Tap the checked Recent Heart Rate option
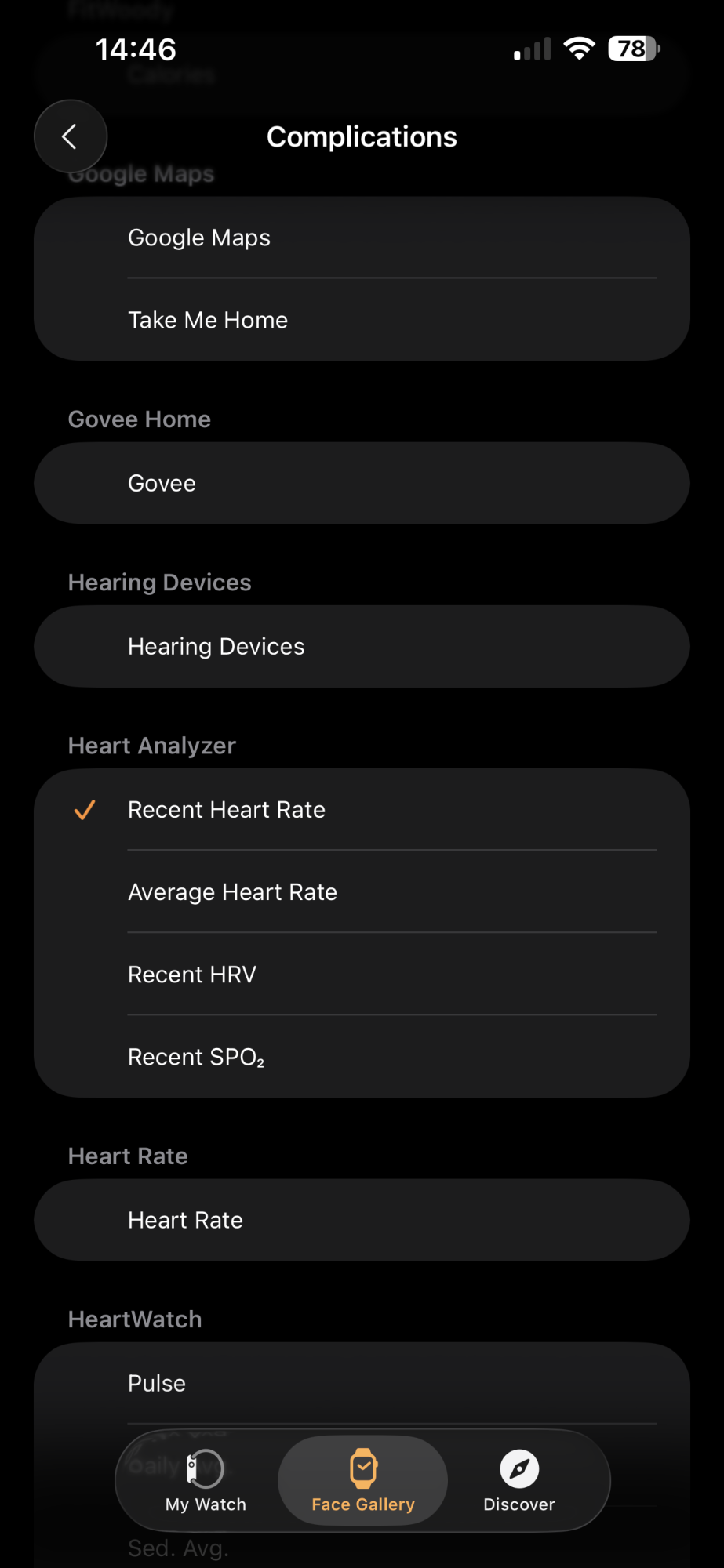The image size is (724, 1568). (x=362, y=810)
